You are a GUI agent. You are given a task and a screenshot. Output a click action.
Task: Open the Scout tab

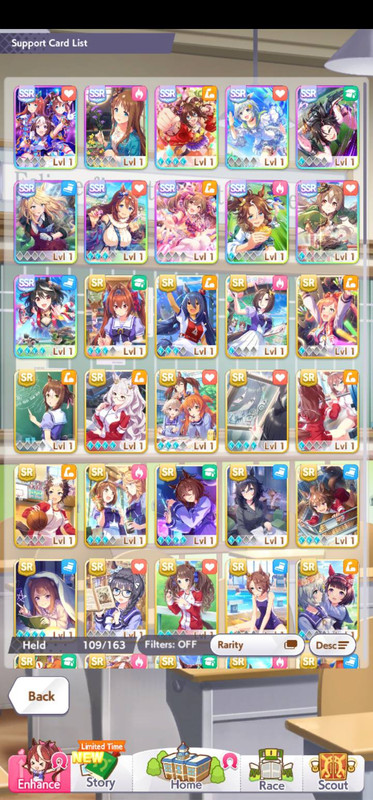point(334,771)
